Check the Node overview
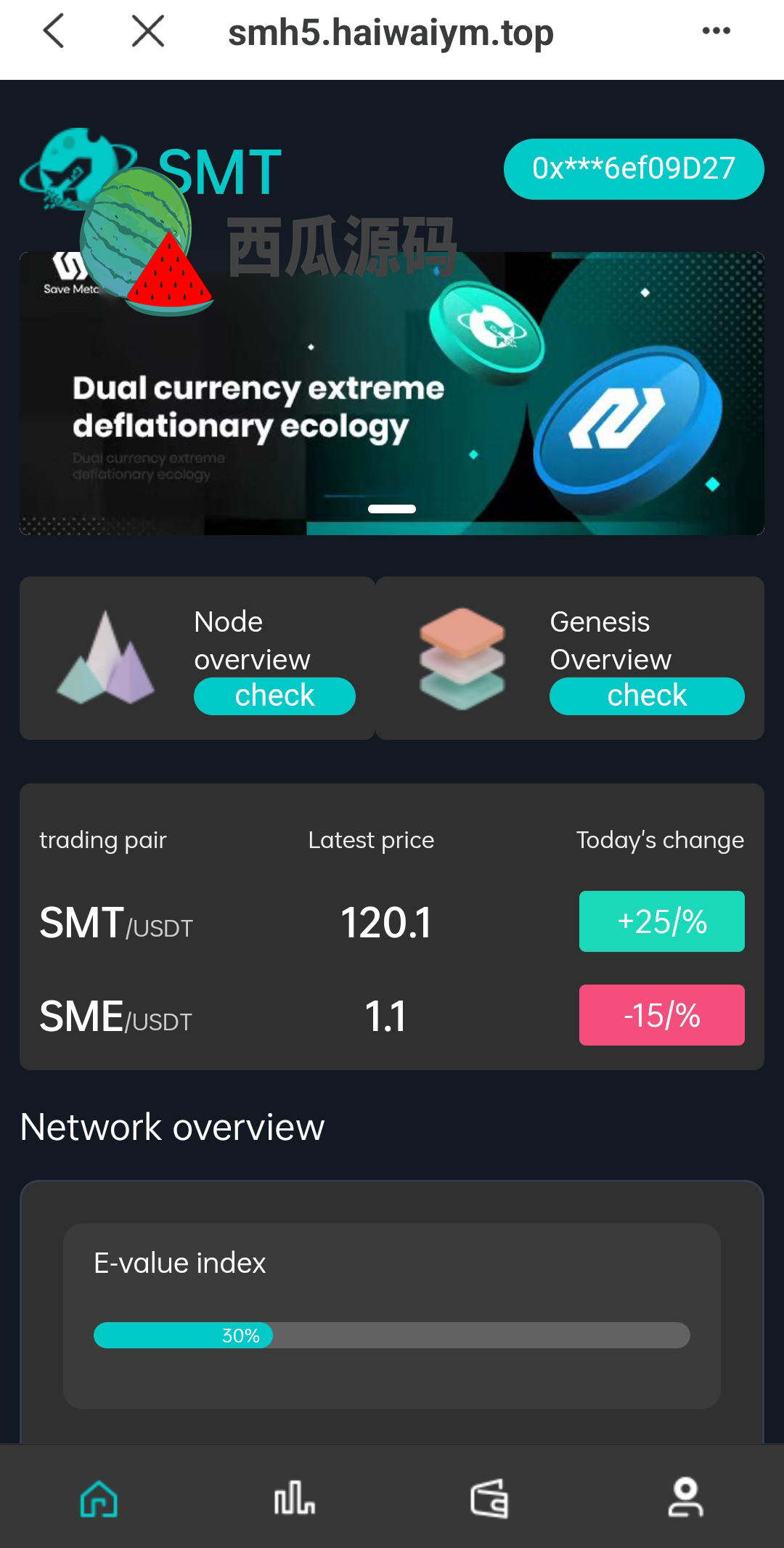Screen dimensions: 784x1548 tap(274, 696)
